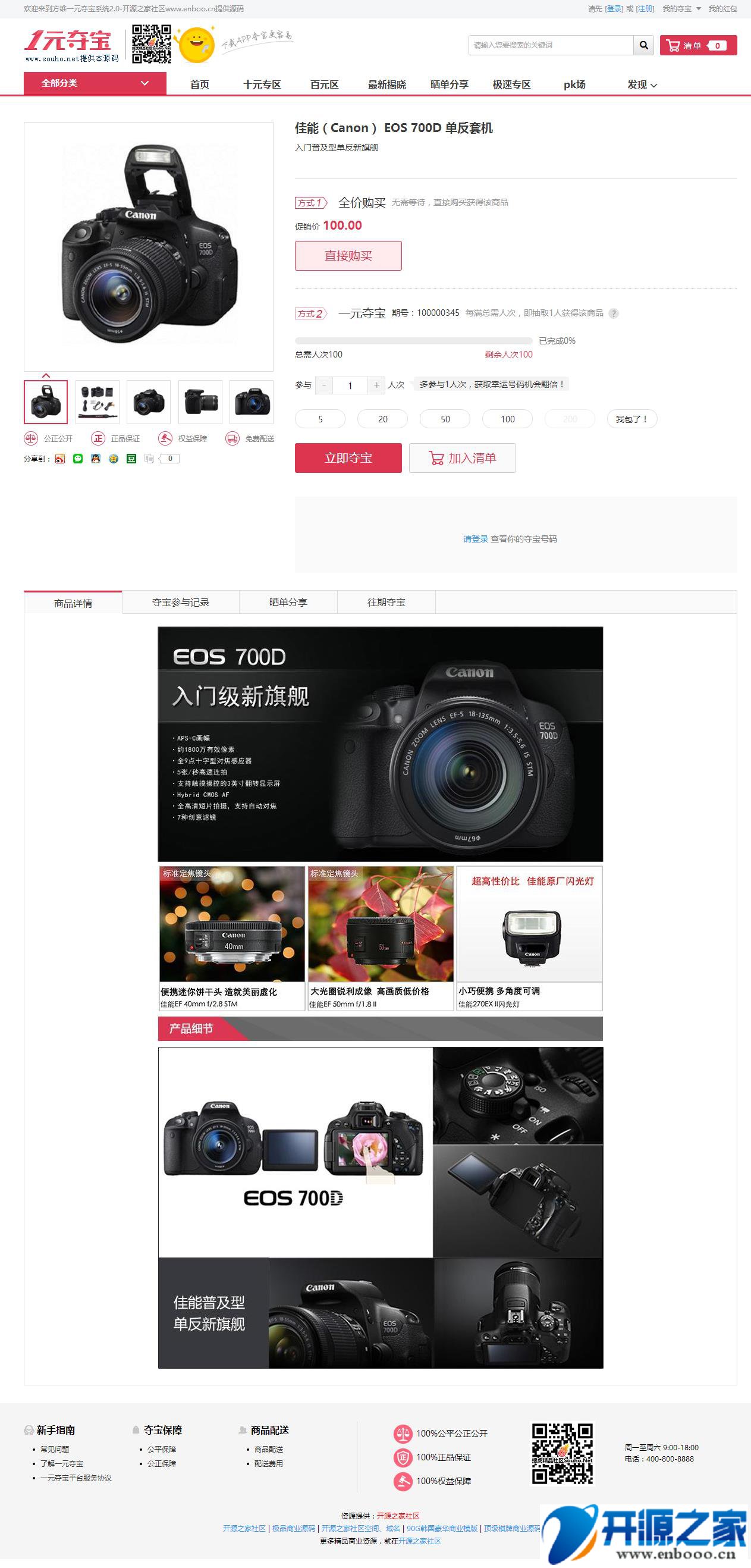This screenshot has height=1568, width=751.
Task: Switch to 夺宝参与记录 tab
Action: tap(180, 602)
